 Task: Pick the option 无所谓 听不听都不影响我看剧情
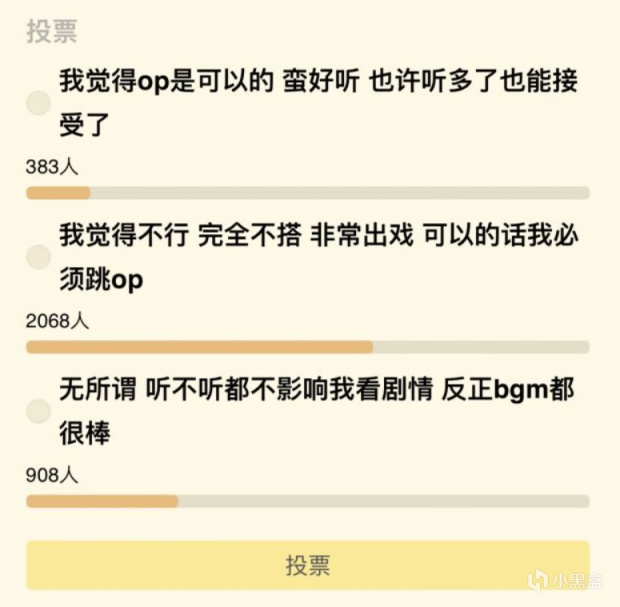[38, 410]
